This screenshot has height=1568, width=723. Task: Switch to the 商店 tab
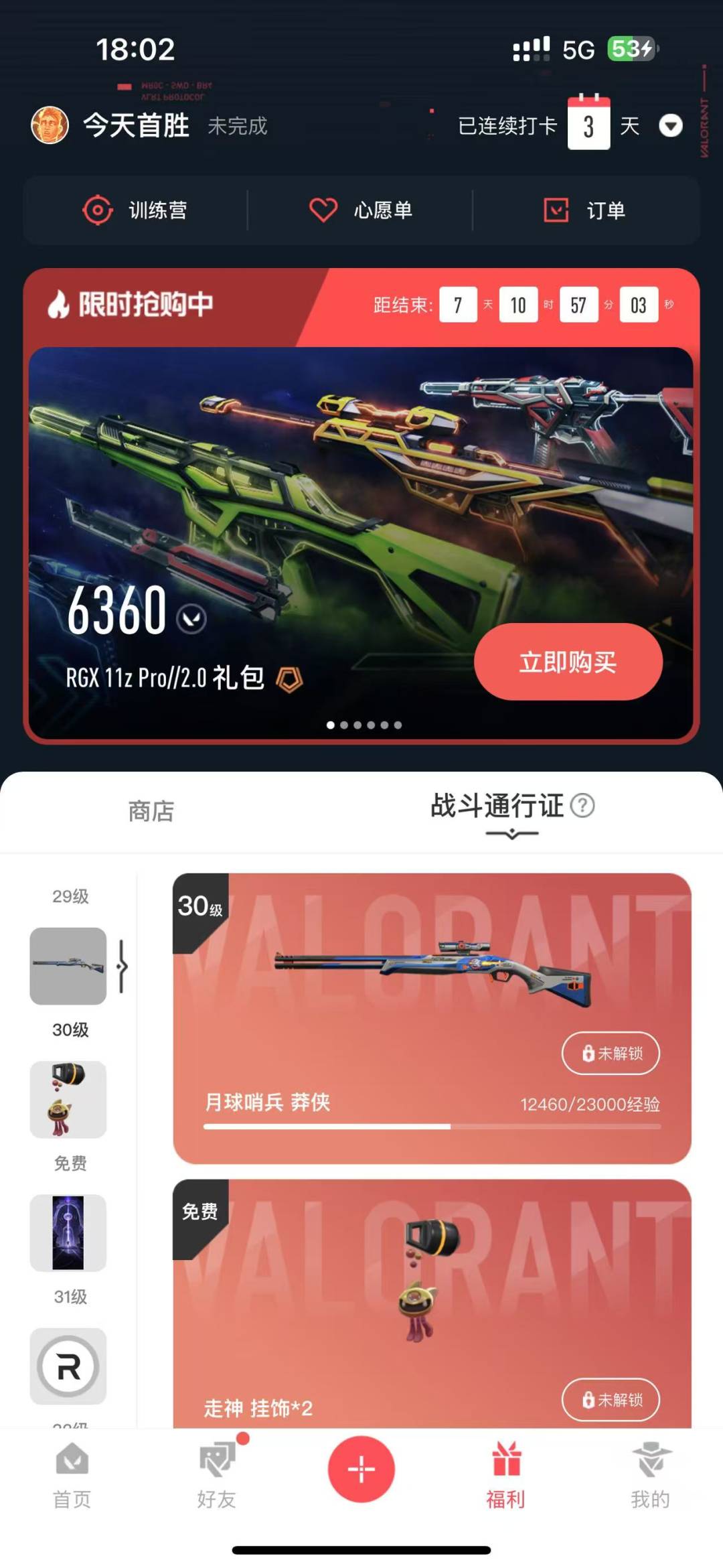tap(151, 811)
